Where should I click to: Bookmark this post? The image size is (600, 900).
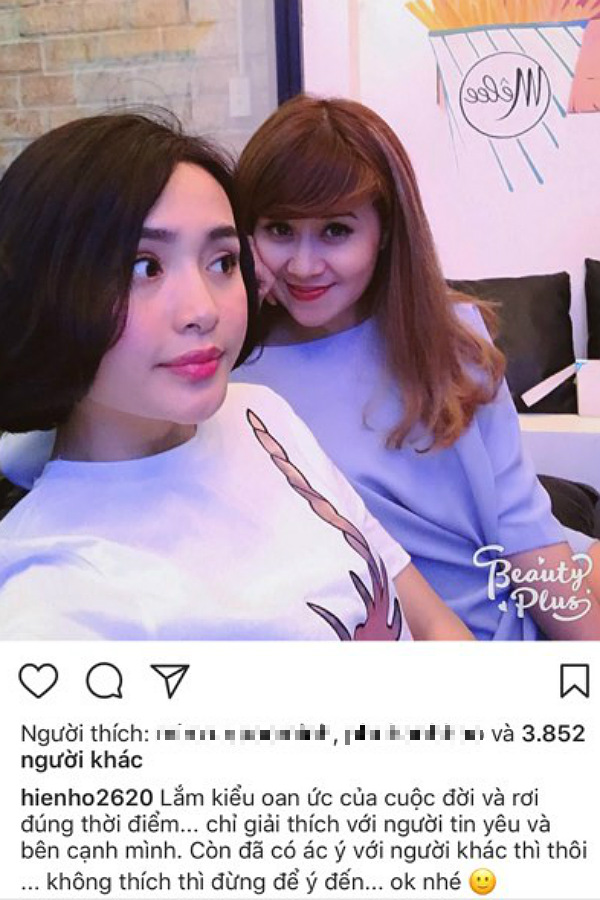(x=574, y=680)
